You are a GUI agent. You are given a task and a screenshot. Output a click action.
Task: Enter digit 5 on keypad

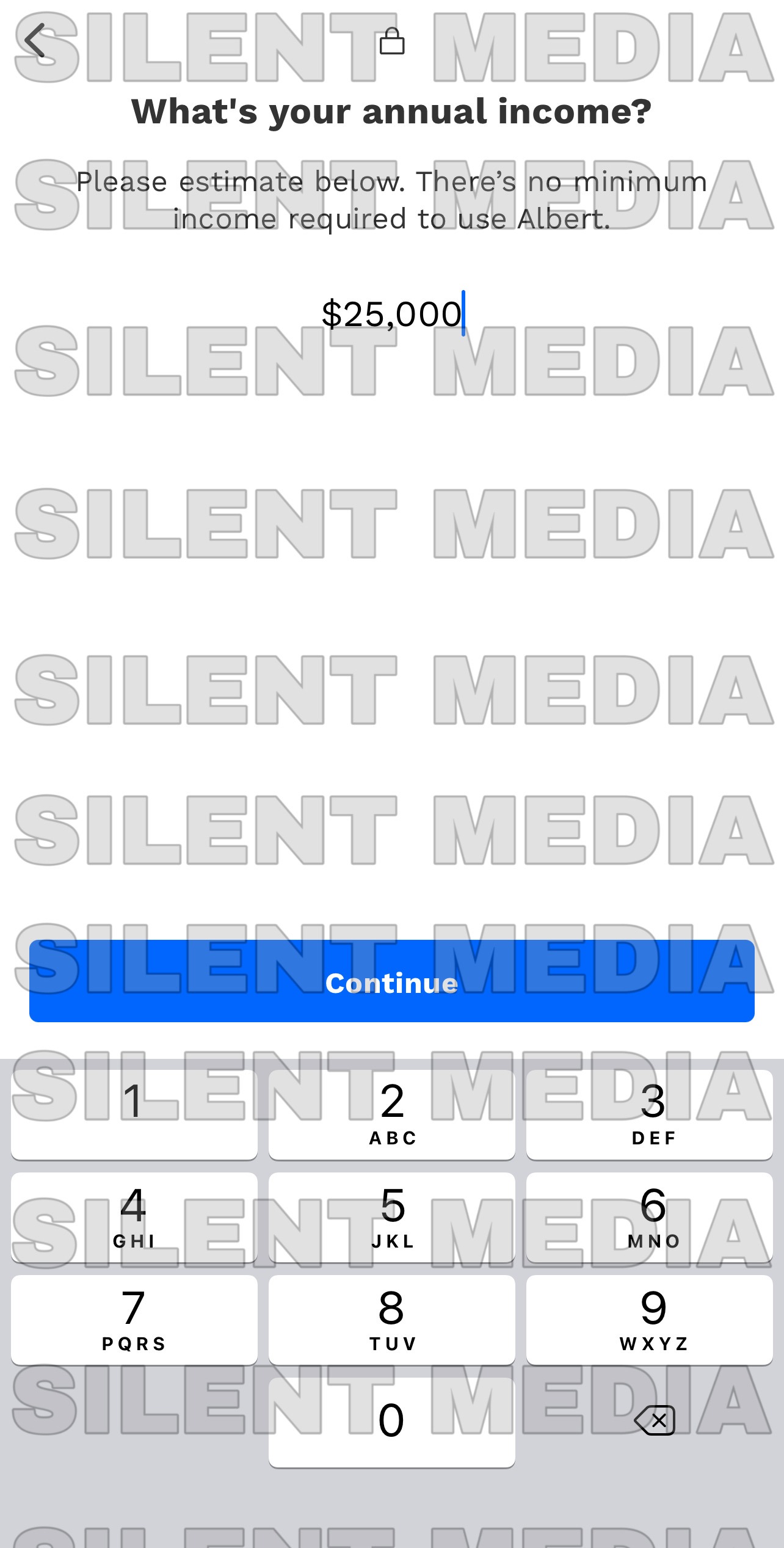[392, 1216]
